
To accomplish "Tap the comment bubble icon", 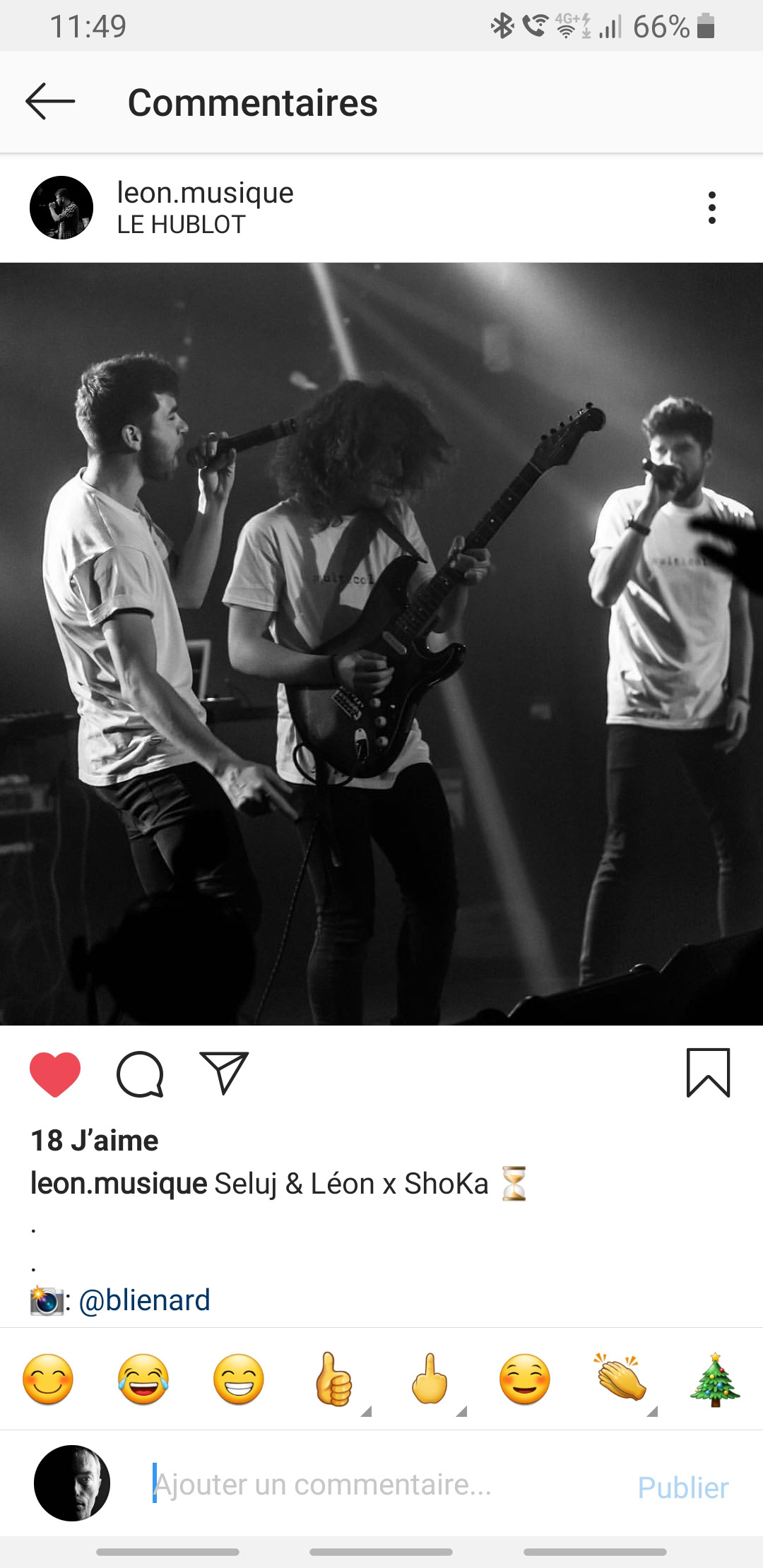I will tap(140, 1074).
